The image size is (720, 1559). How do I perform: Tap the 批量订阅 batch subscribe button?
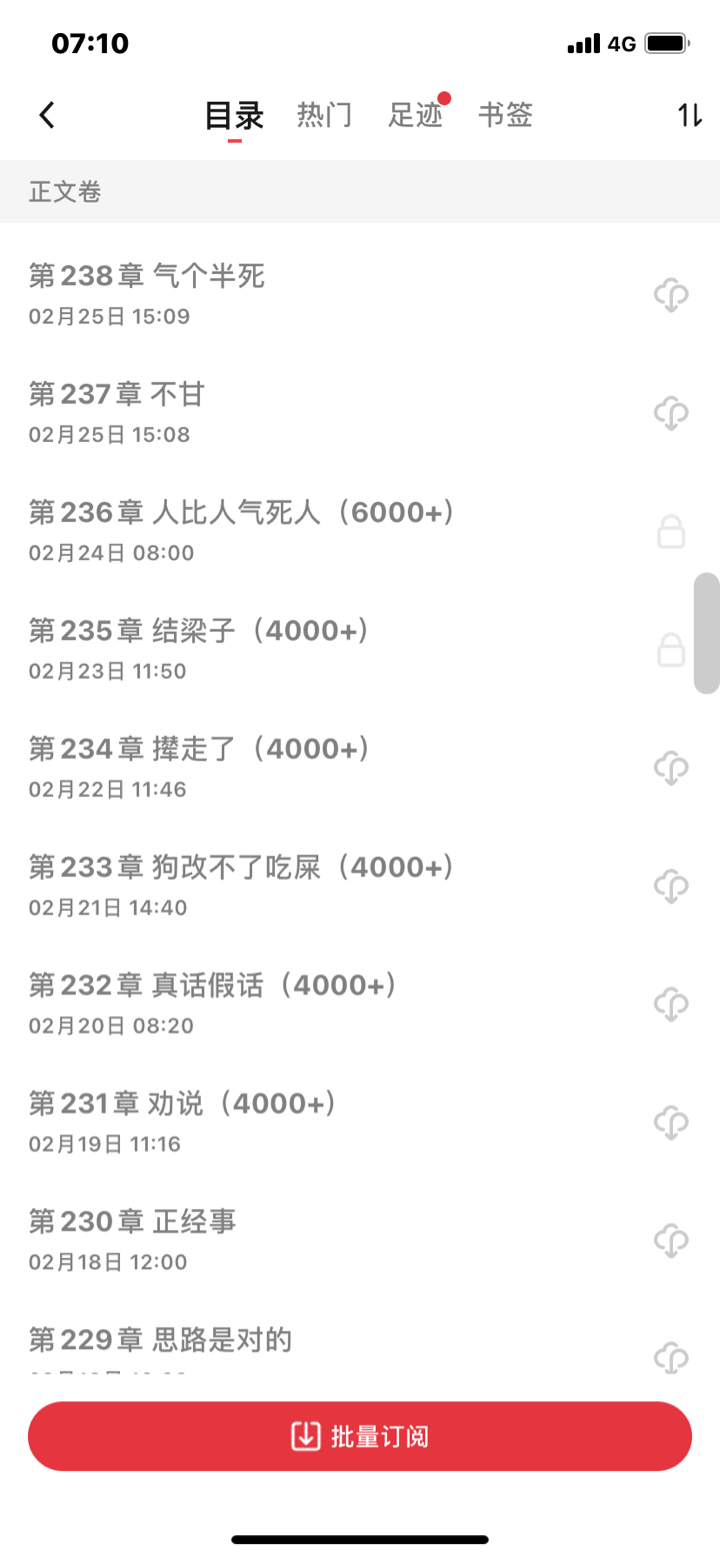[360, 1436]
